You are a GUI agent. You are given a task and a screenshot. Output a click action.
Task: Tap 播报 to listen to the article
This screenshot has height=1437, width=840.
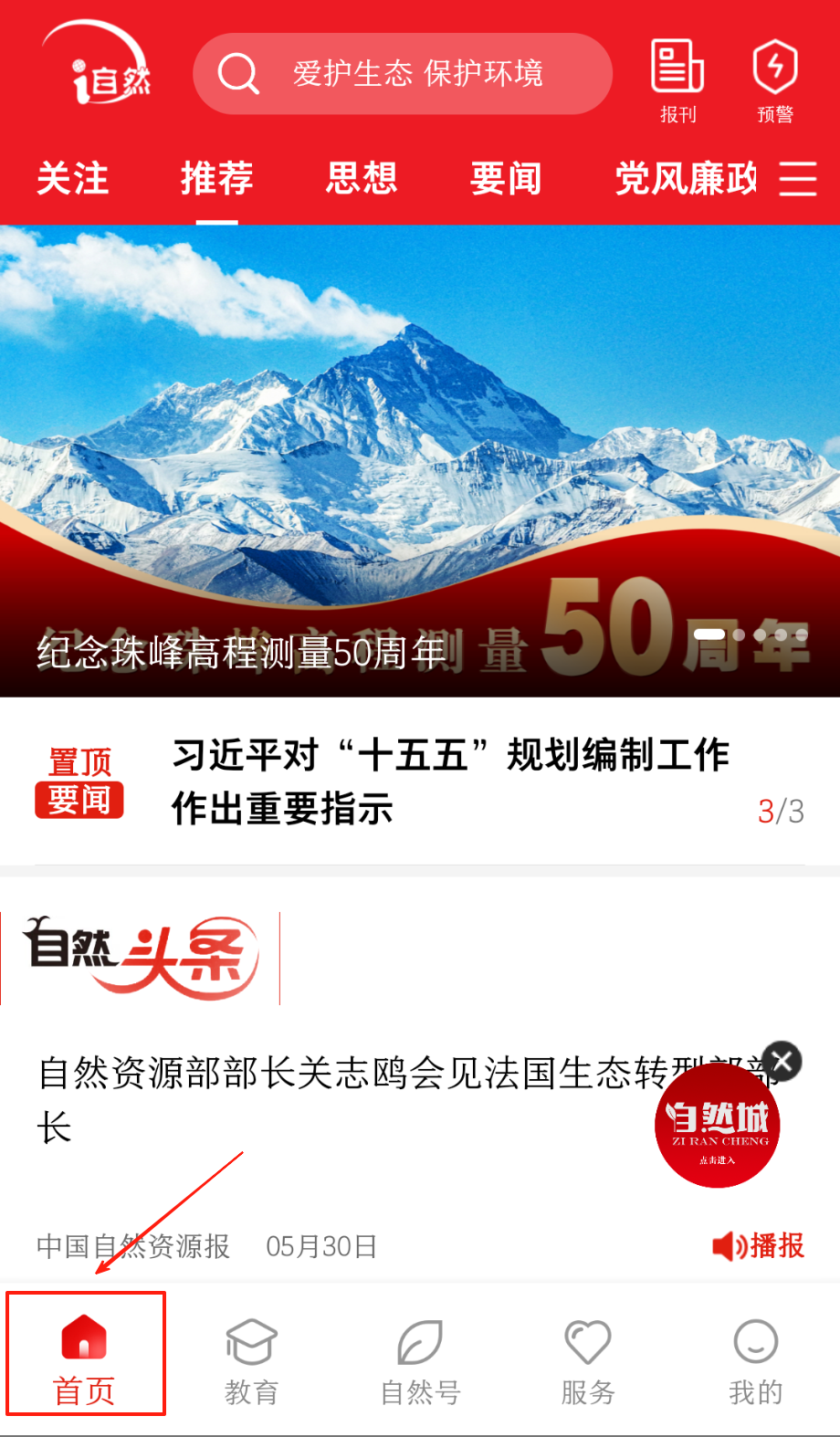759,1246
